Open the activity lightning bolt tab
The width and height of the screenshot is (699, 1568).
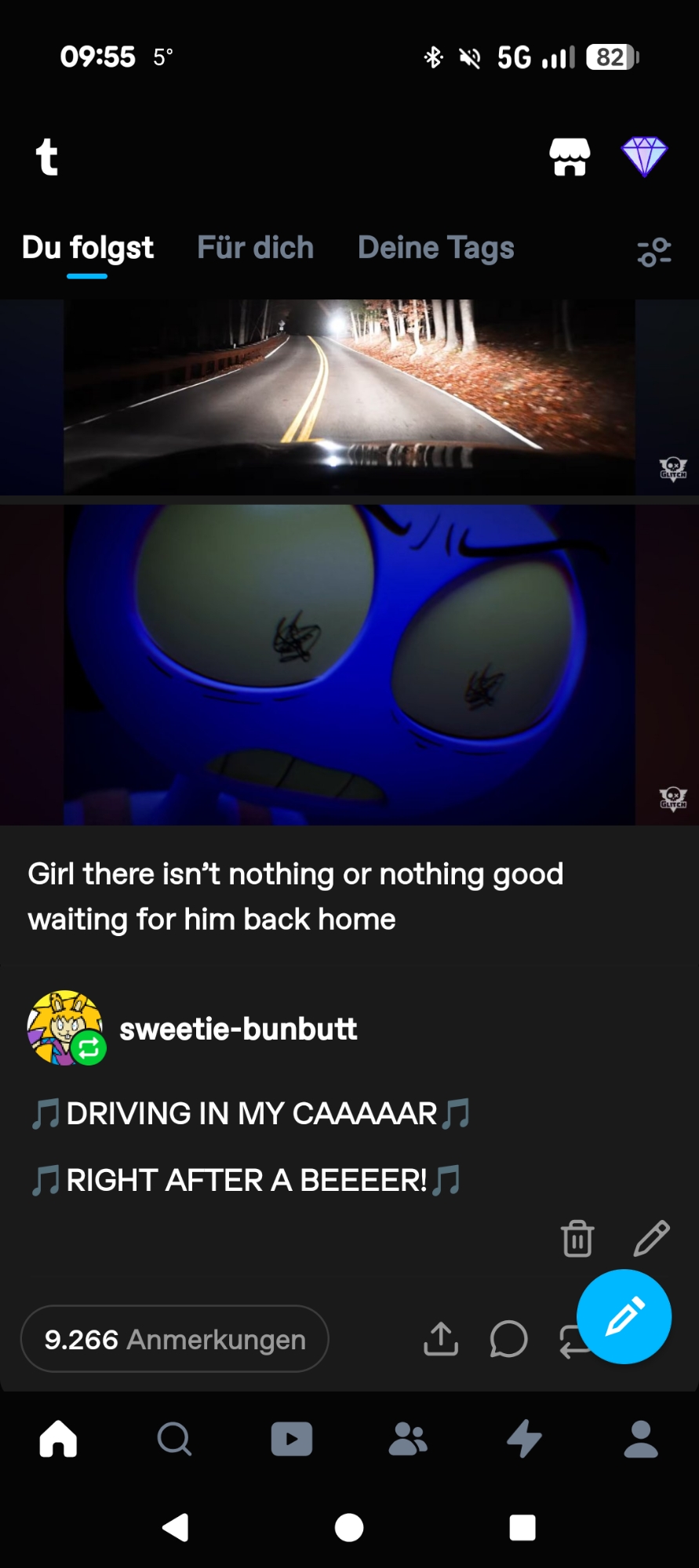524,1439
